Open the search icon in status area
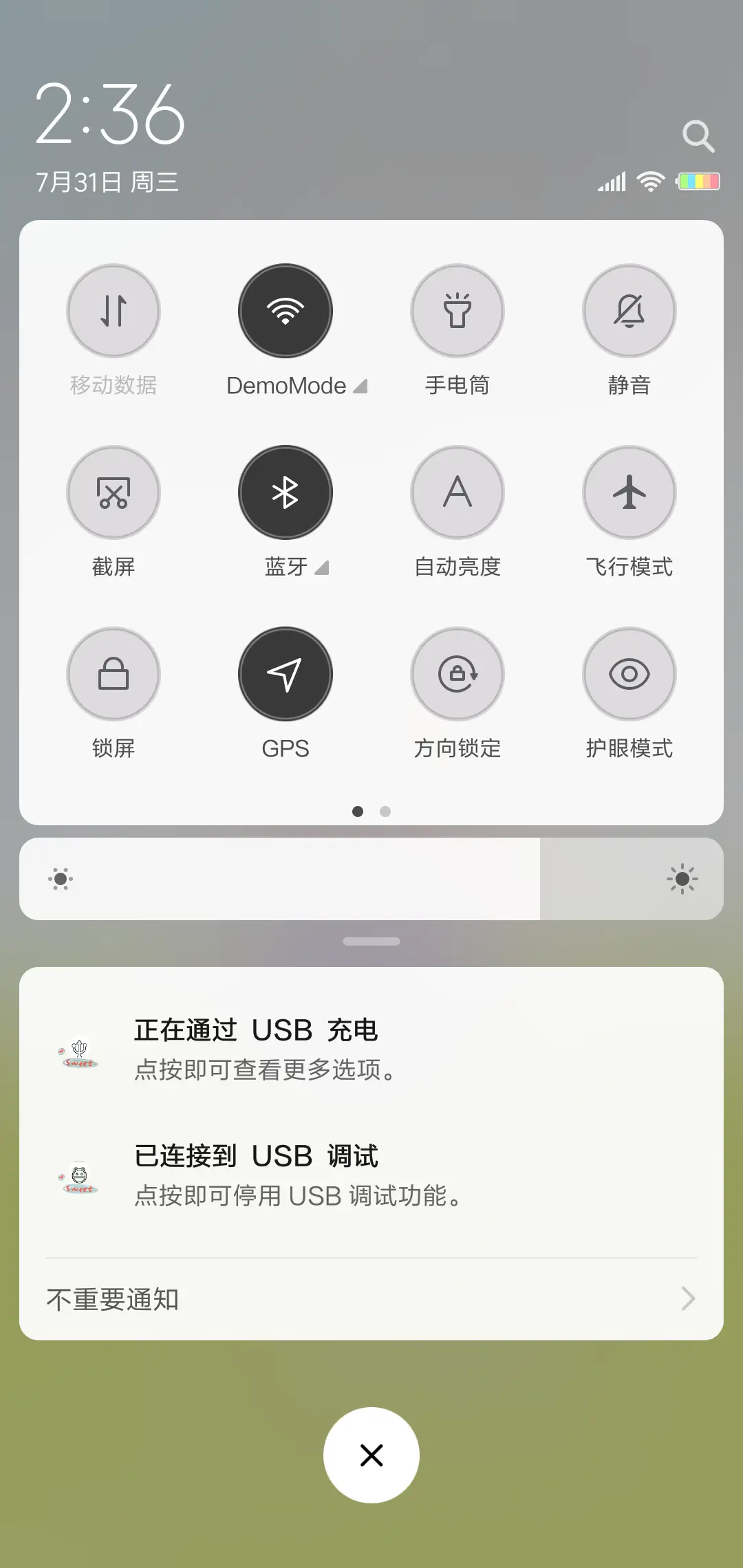This screenshot has height=1568, width=743. click(x=699, y=135)
